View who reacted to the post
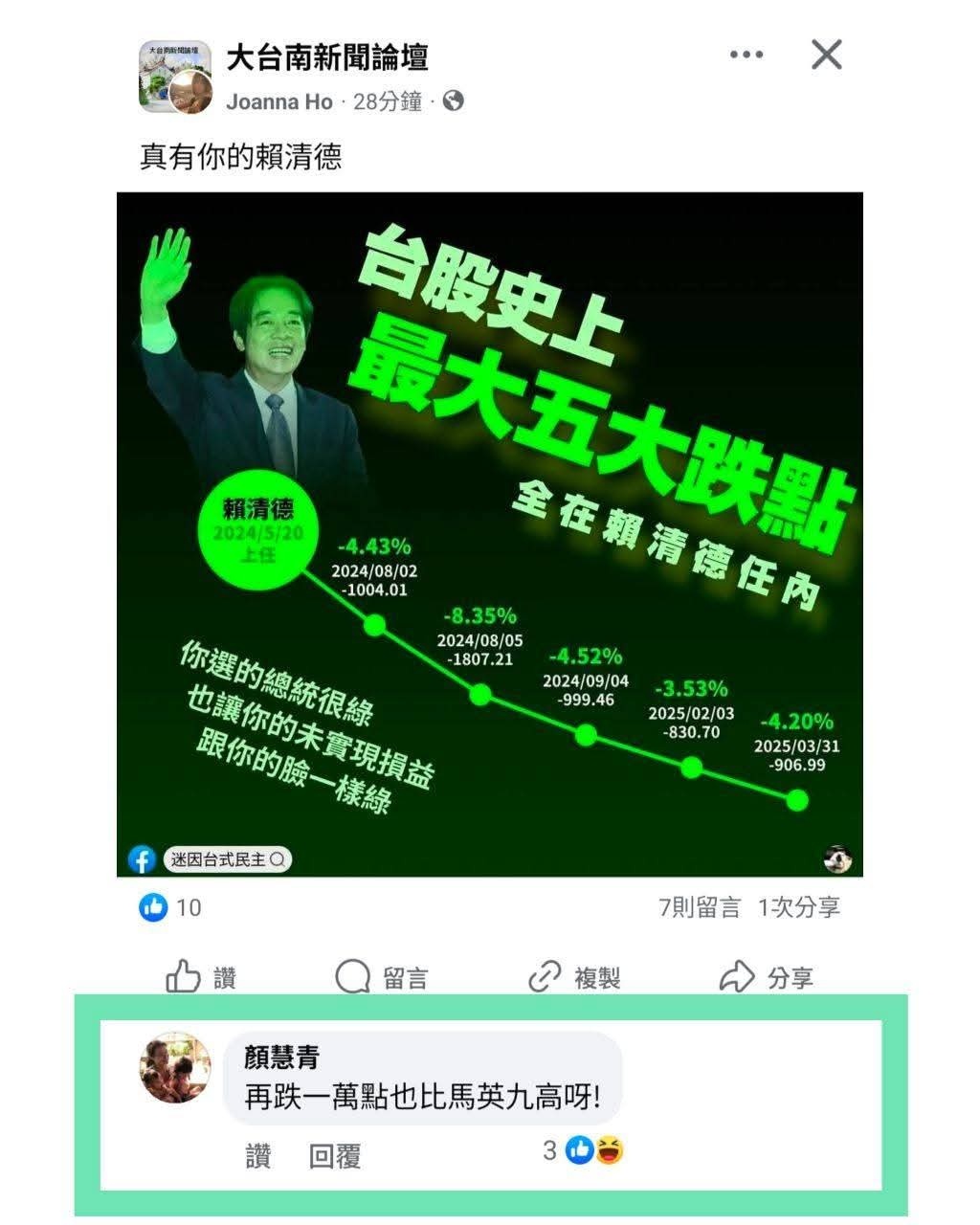The height and width of the screenshot is (1225, 980). [x=170, y=907]
